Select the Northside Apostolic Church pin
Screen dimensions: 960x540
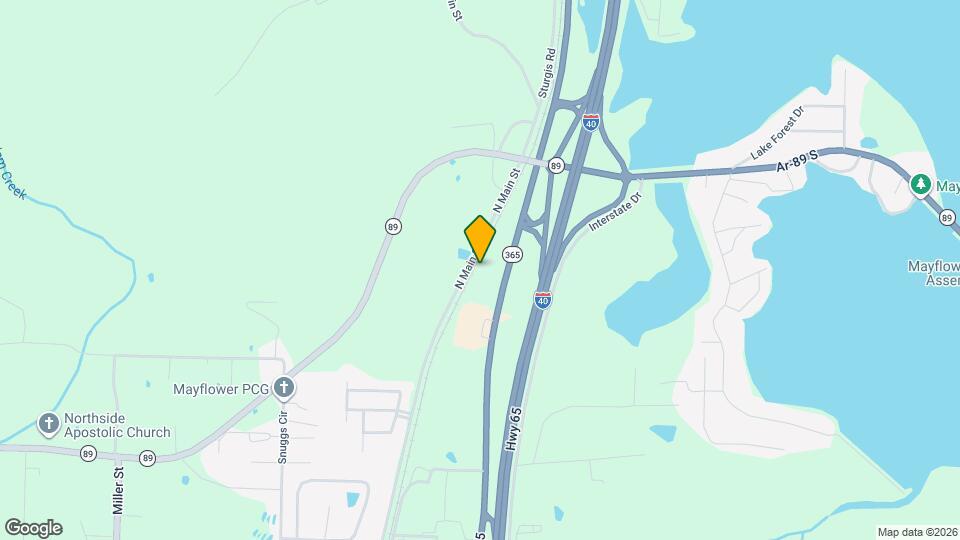pos(48,424)
